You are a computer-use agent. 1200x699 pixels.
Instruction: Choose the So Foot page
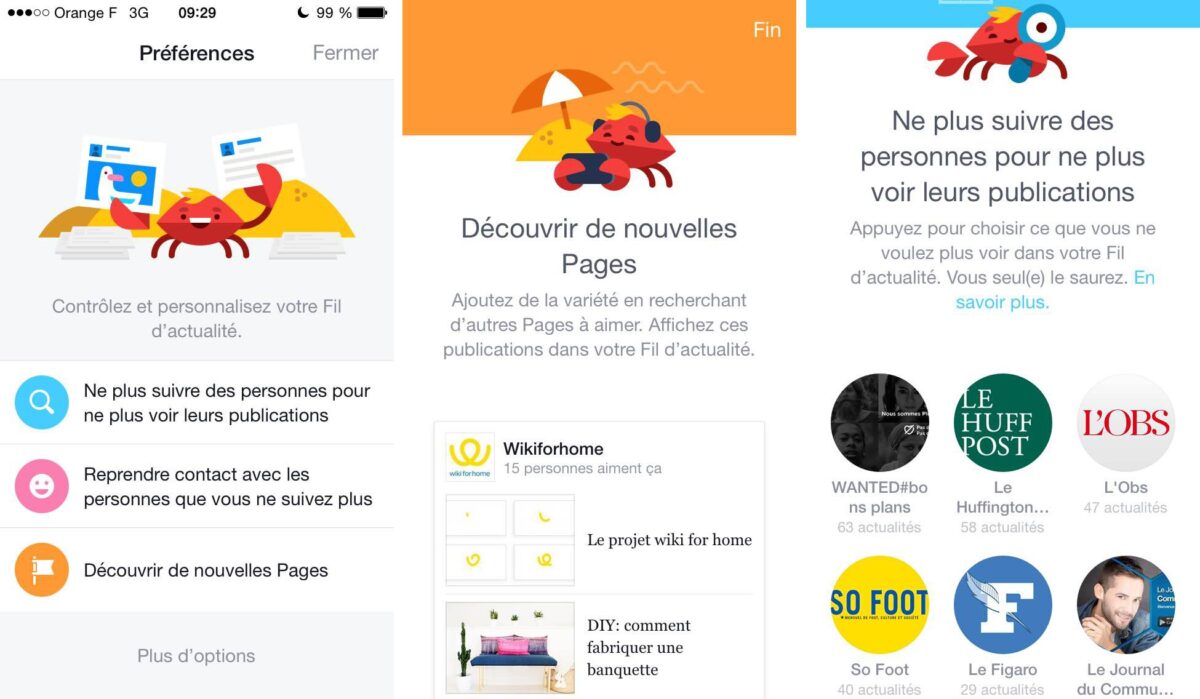(x=879, y=605)
